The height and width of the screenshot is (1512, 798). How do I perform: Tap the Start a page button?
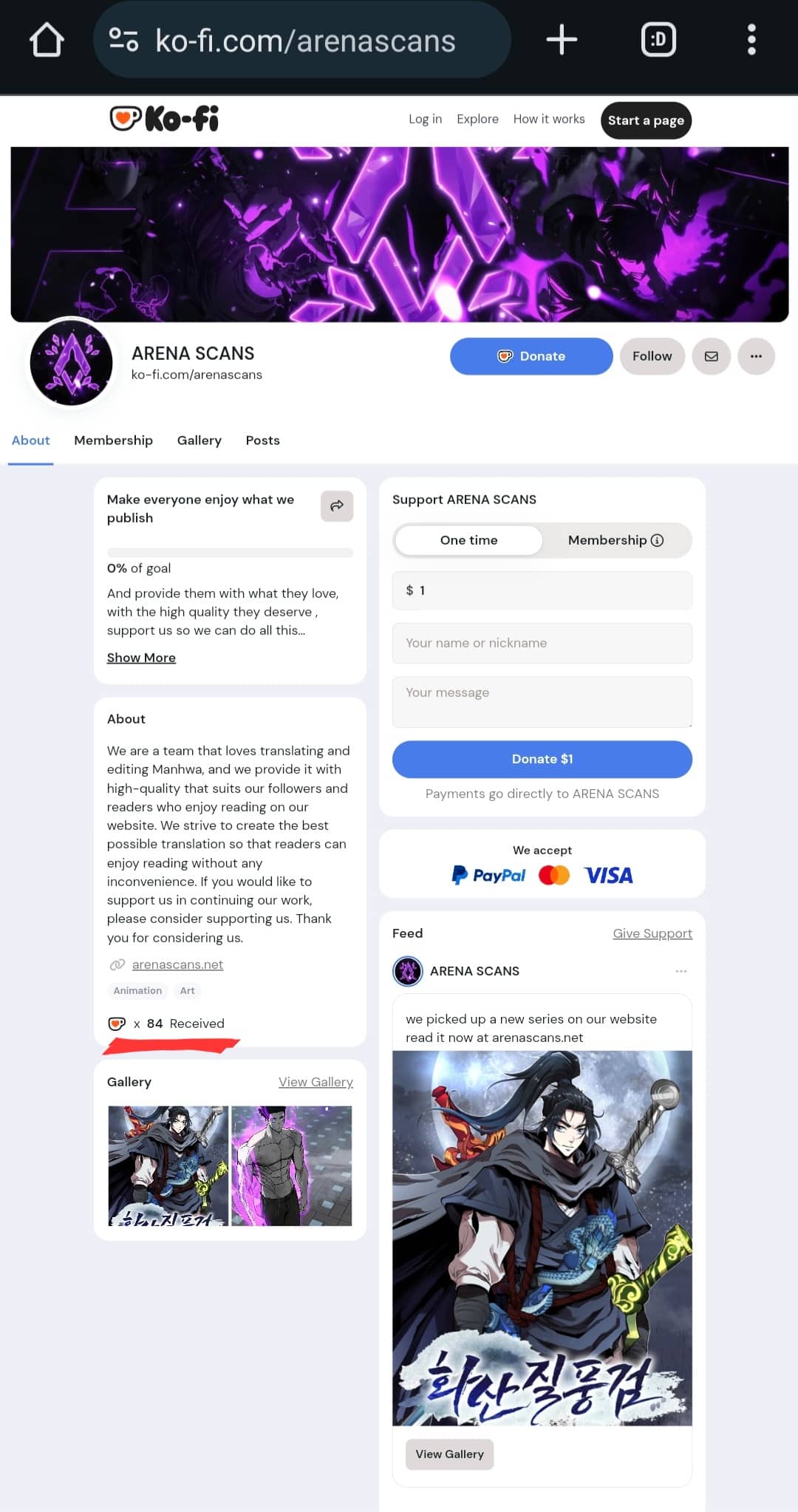pyautogui.click(x=646, y=120)
